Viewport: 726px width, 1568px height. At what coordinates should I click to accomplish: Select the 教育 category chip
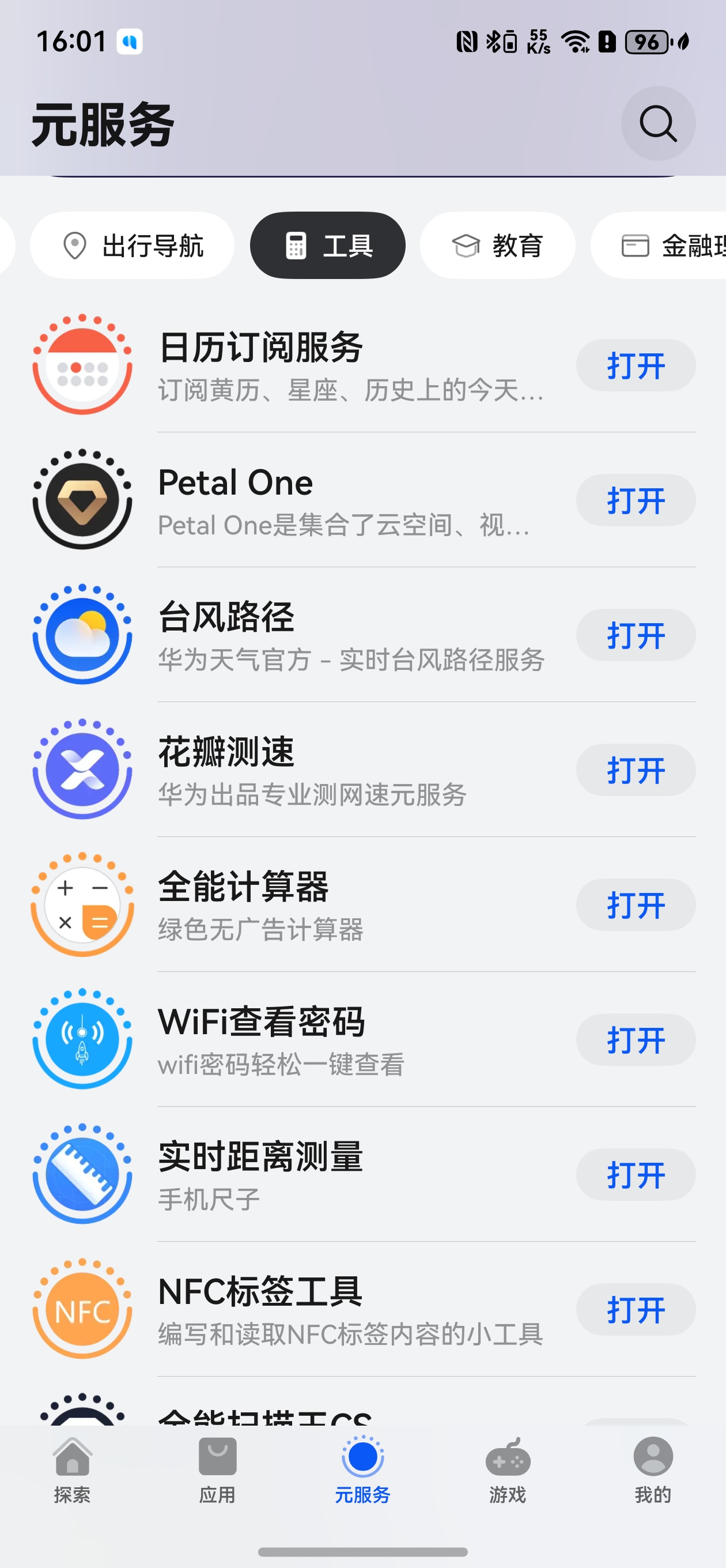point(497,246)
